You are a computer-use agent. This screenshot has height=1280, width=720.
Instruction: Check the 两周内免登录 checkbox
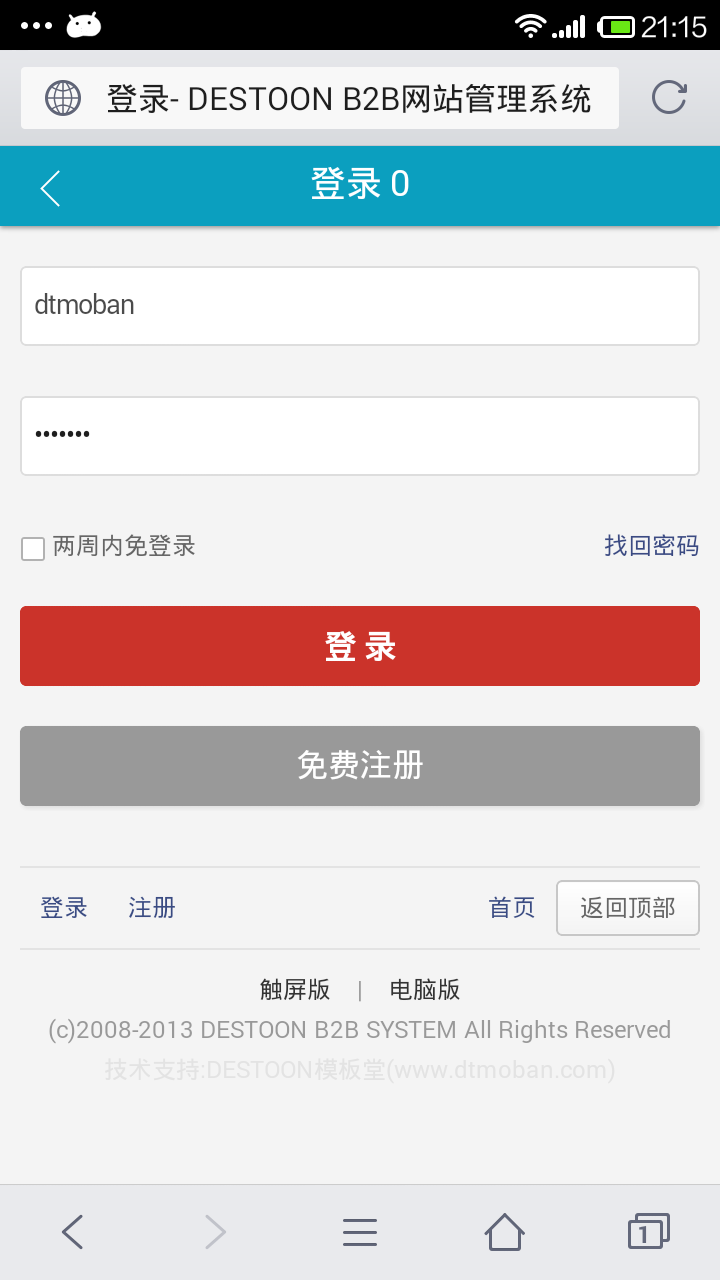(x=33, y=548)
